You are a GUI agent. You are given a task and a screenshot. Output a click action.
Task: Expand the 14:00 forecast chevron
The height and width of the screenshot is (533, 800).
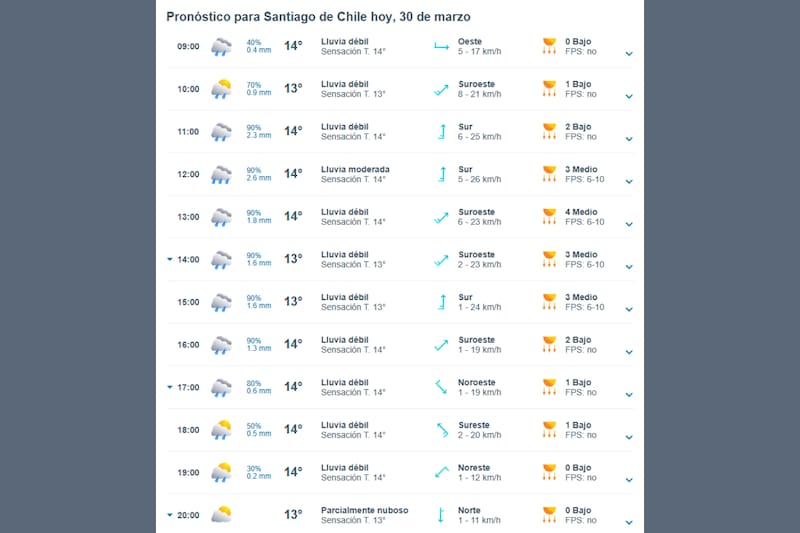coord(629,267)
